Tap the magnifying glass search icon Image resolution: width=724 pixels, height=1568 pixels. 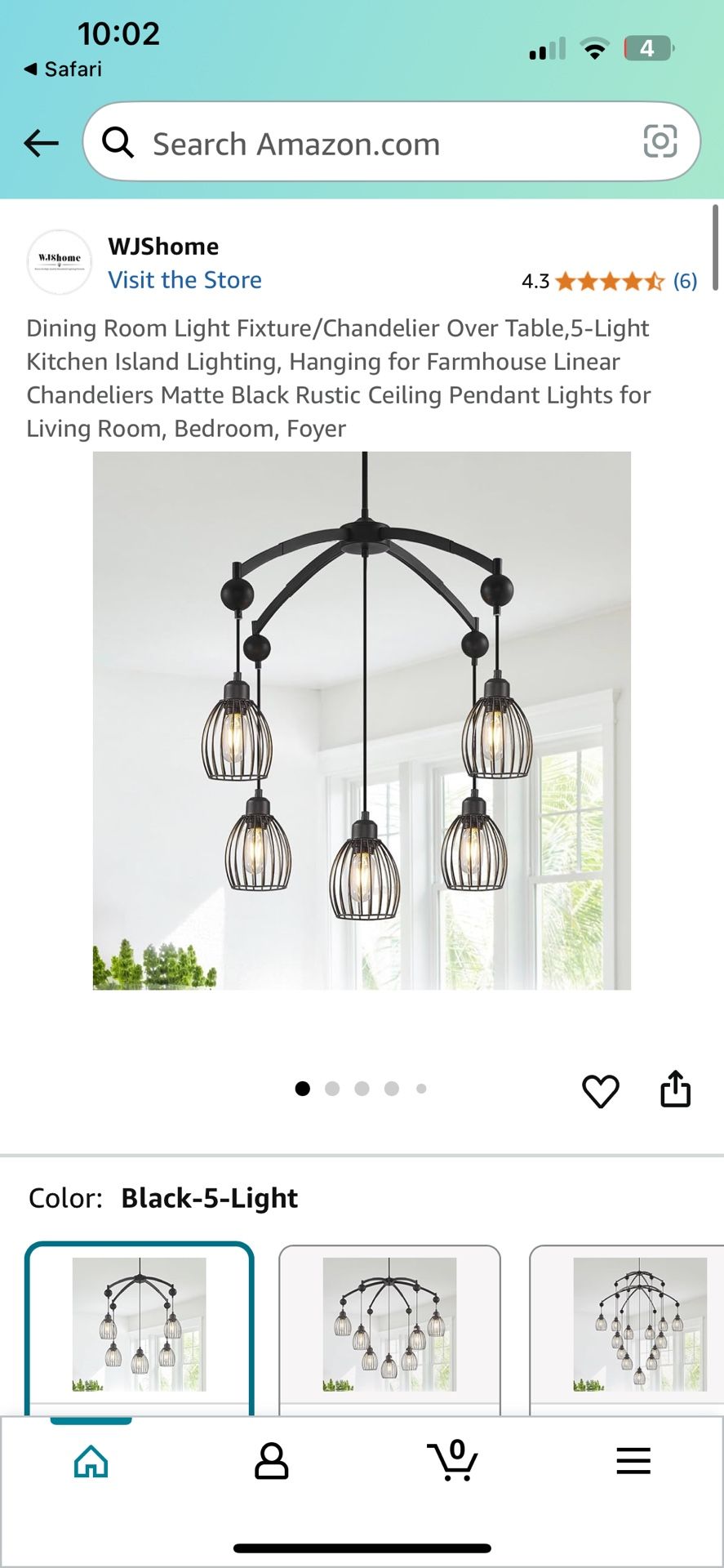click(x=119, y=142)
